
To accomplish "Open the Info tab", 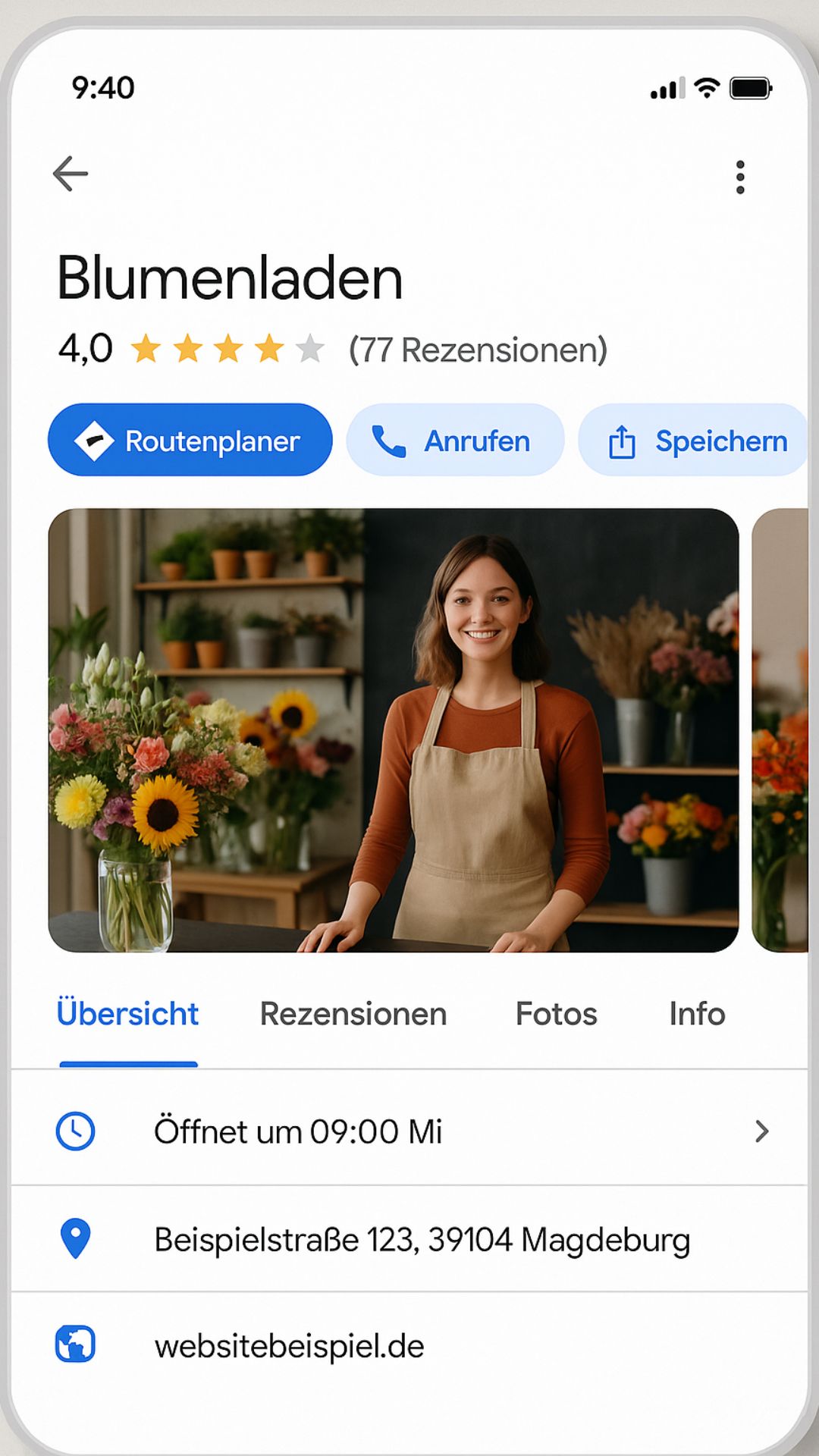I will [696, 1015].
